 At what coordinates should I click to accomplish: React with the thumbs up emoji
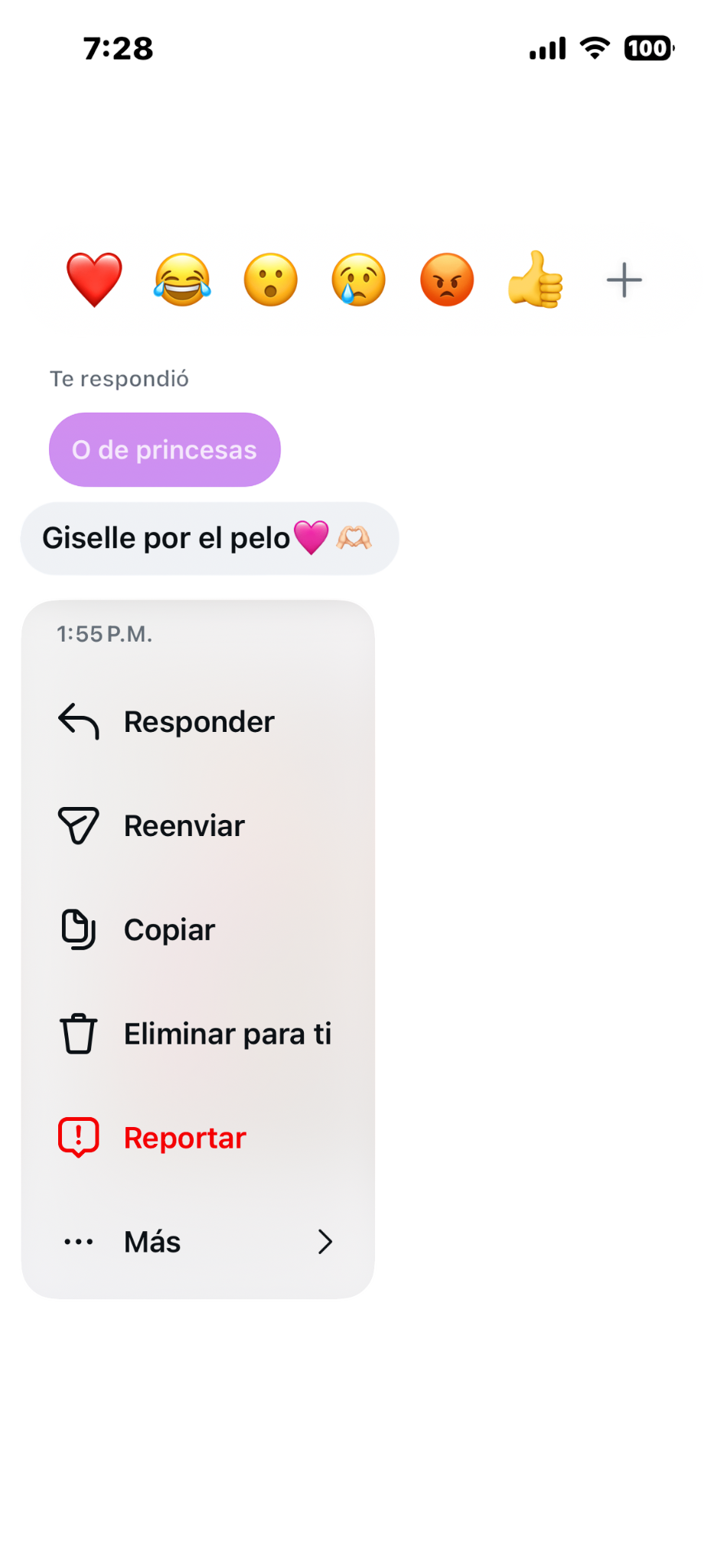tap(536, 280)
